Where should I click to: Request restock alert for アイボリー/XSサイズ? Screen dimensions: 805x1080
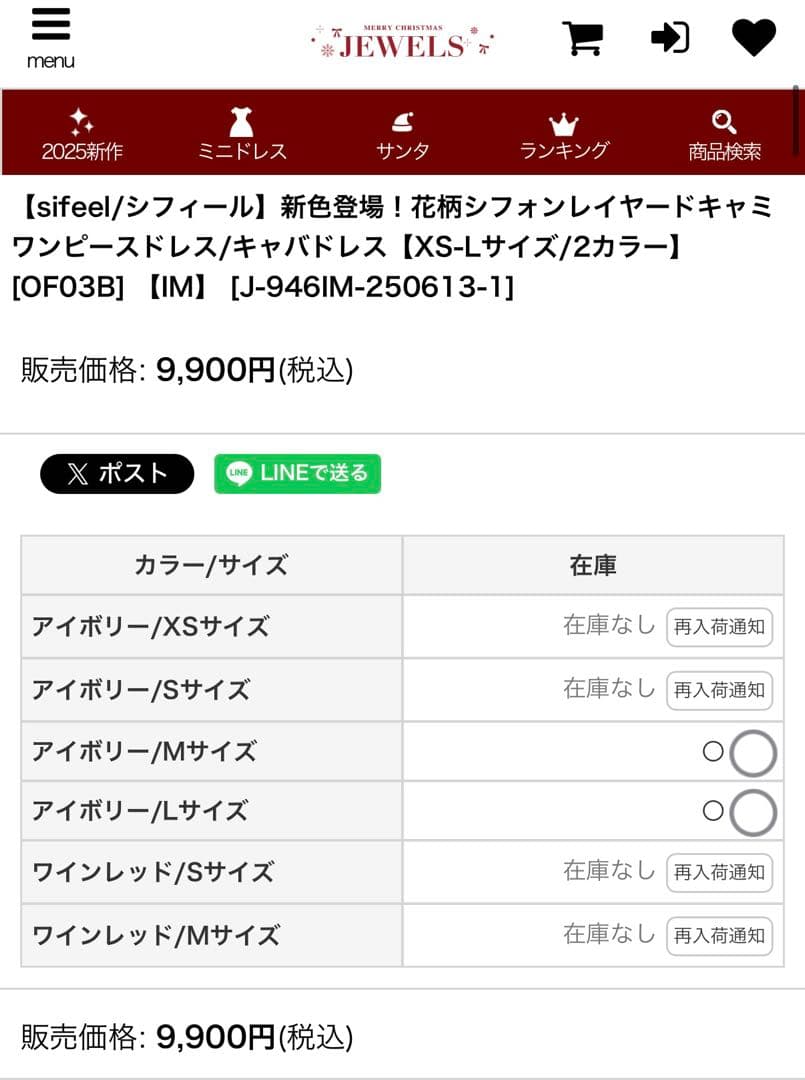719,627
